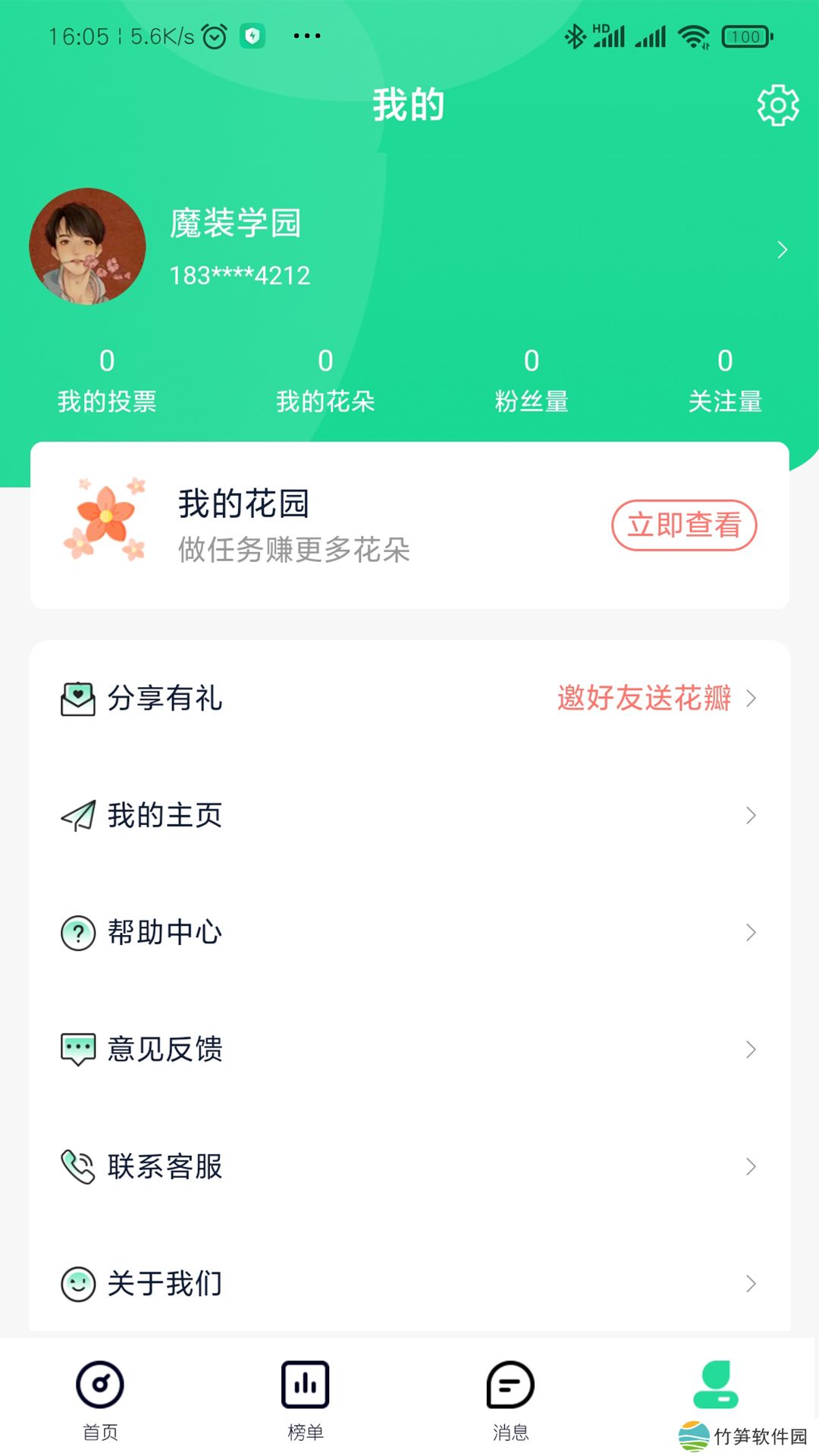Open the settings gear icon
The width and height of the screenshot is (819, 1456).
(x=777, y=105)
